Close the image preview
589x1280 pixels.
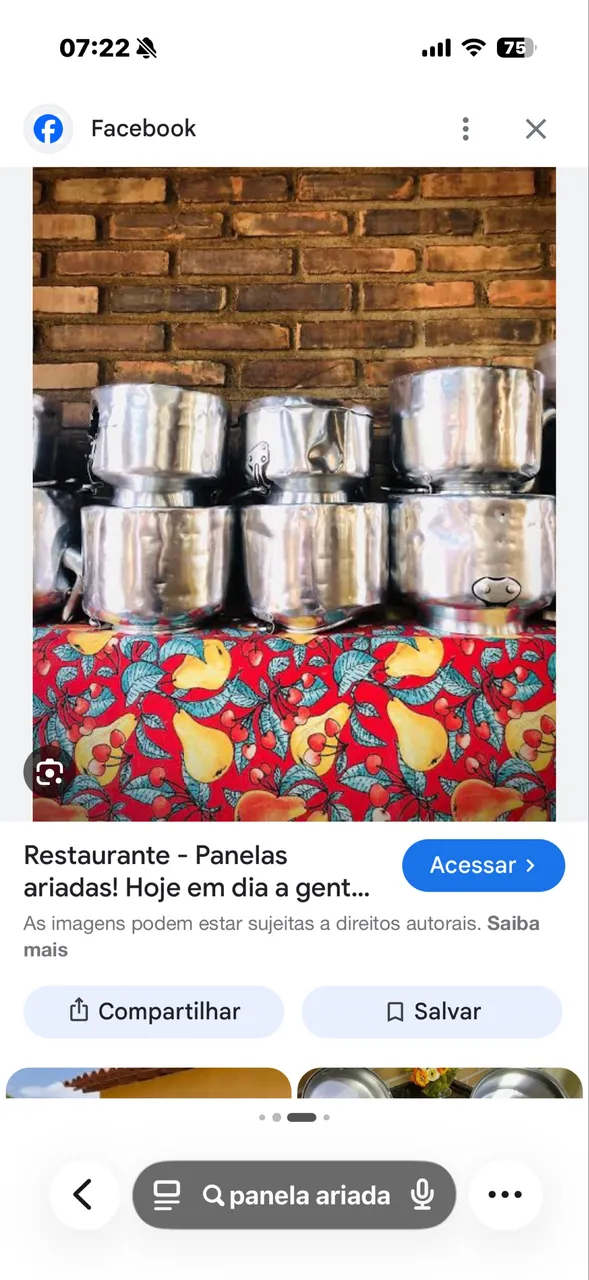tap(536, 128)
